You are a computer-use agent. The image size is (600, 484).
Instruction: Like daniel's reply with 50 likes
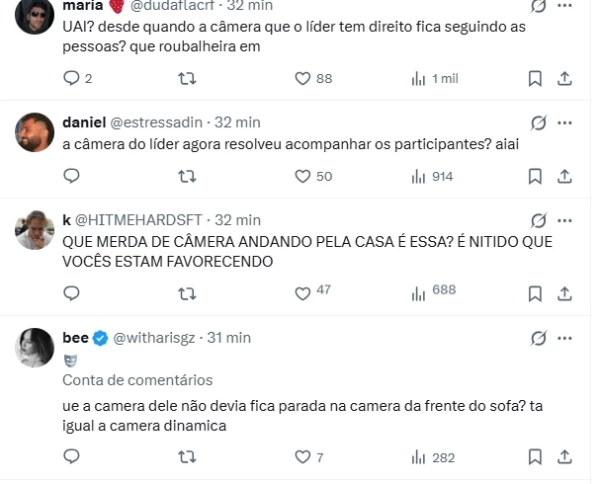tap(303, 177)
